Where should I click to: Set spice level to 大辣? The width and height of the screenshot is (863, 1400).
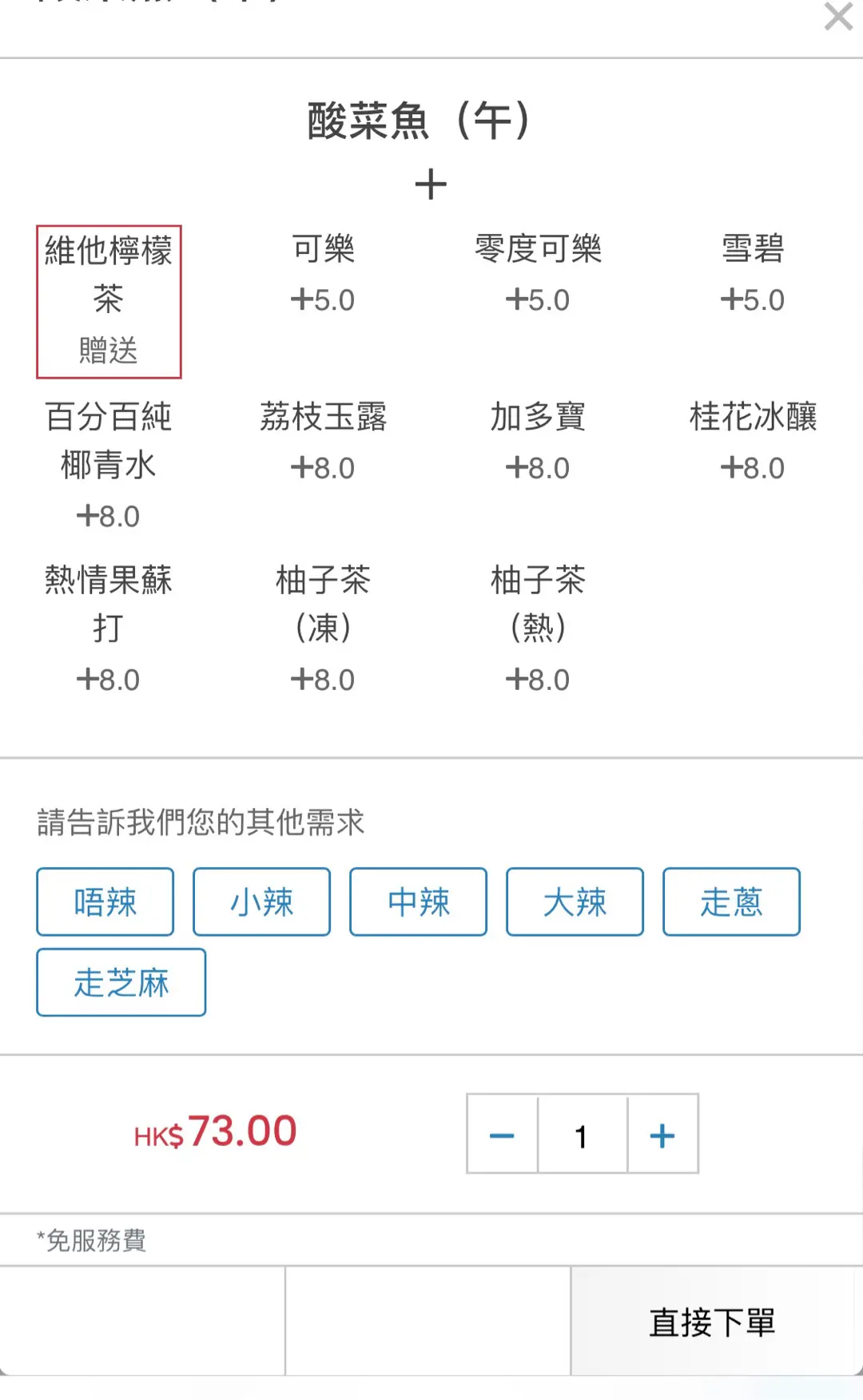tap(575, 902)
